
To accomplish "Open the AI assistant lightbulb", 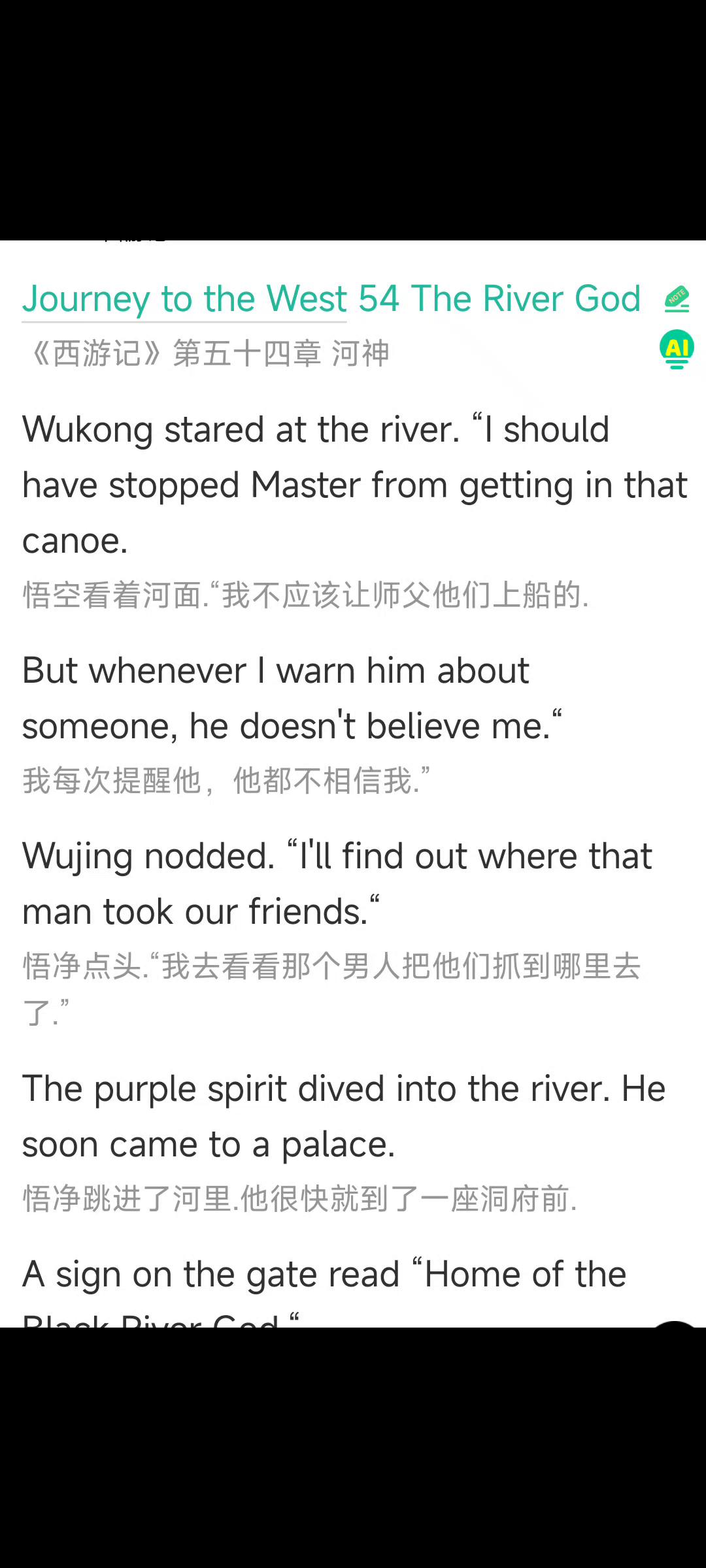I will [x=677, y=350].
